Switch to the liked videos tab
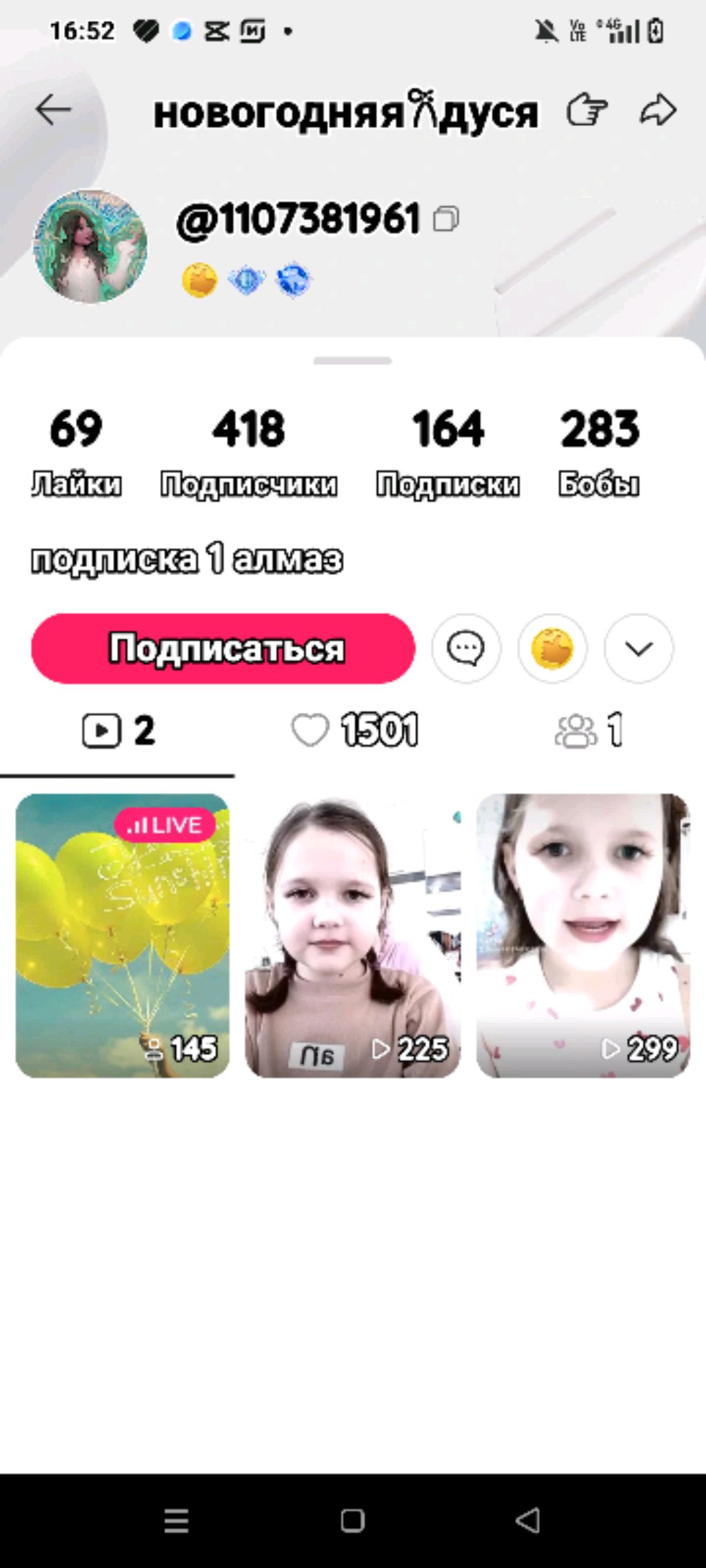Image resolution: width=706 pixels, height=1568 pixels. click(354, 731)
